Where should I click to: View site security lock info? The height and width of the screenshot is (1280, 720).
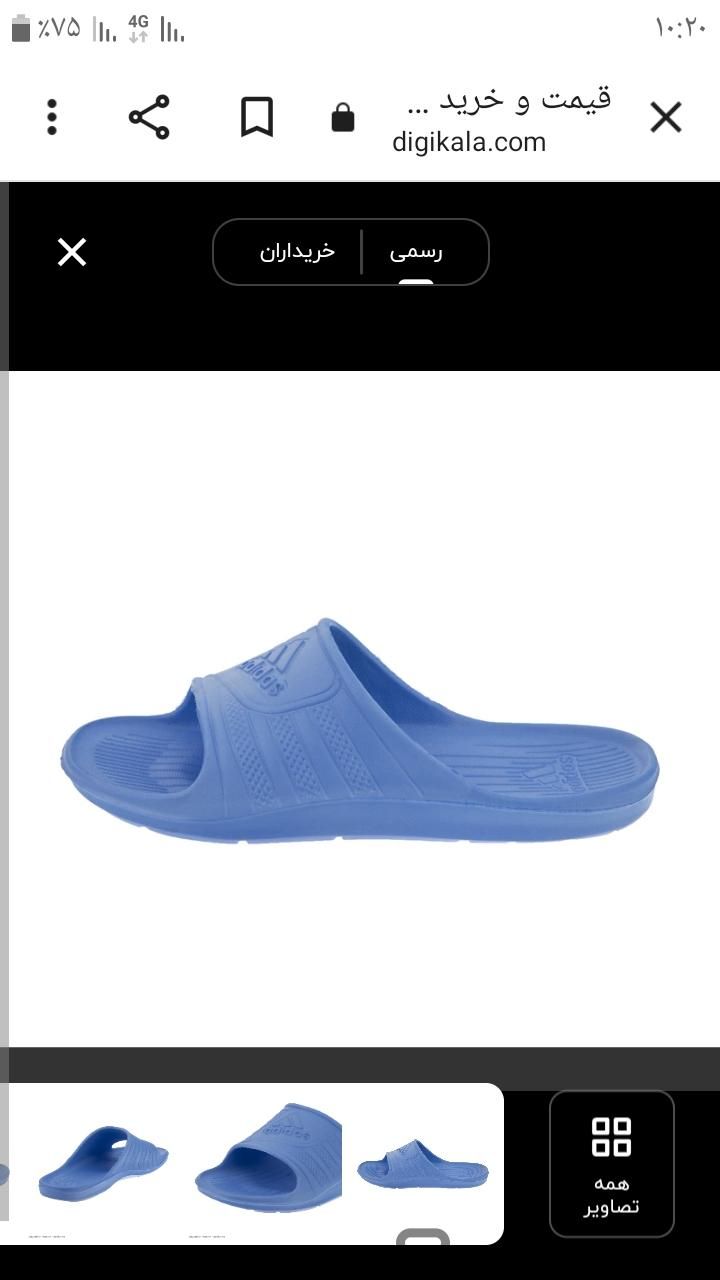[343, 118]
